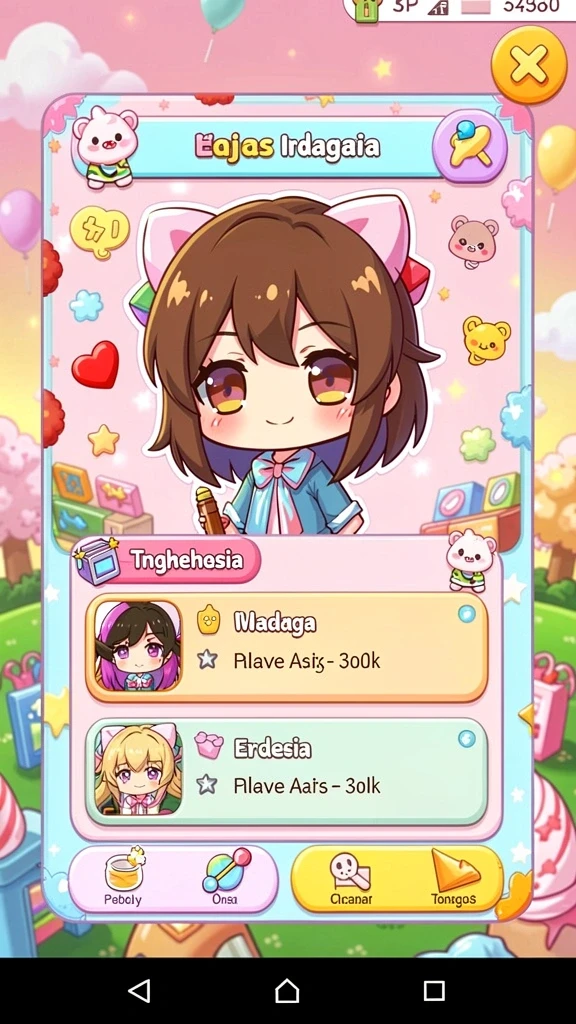Tap the Onsa button
576x1024 pixels.
pyautogui.click(x=226, y=878)
